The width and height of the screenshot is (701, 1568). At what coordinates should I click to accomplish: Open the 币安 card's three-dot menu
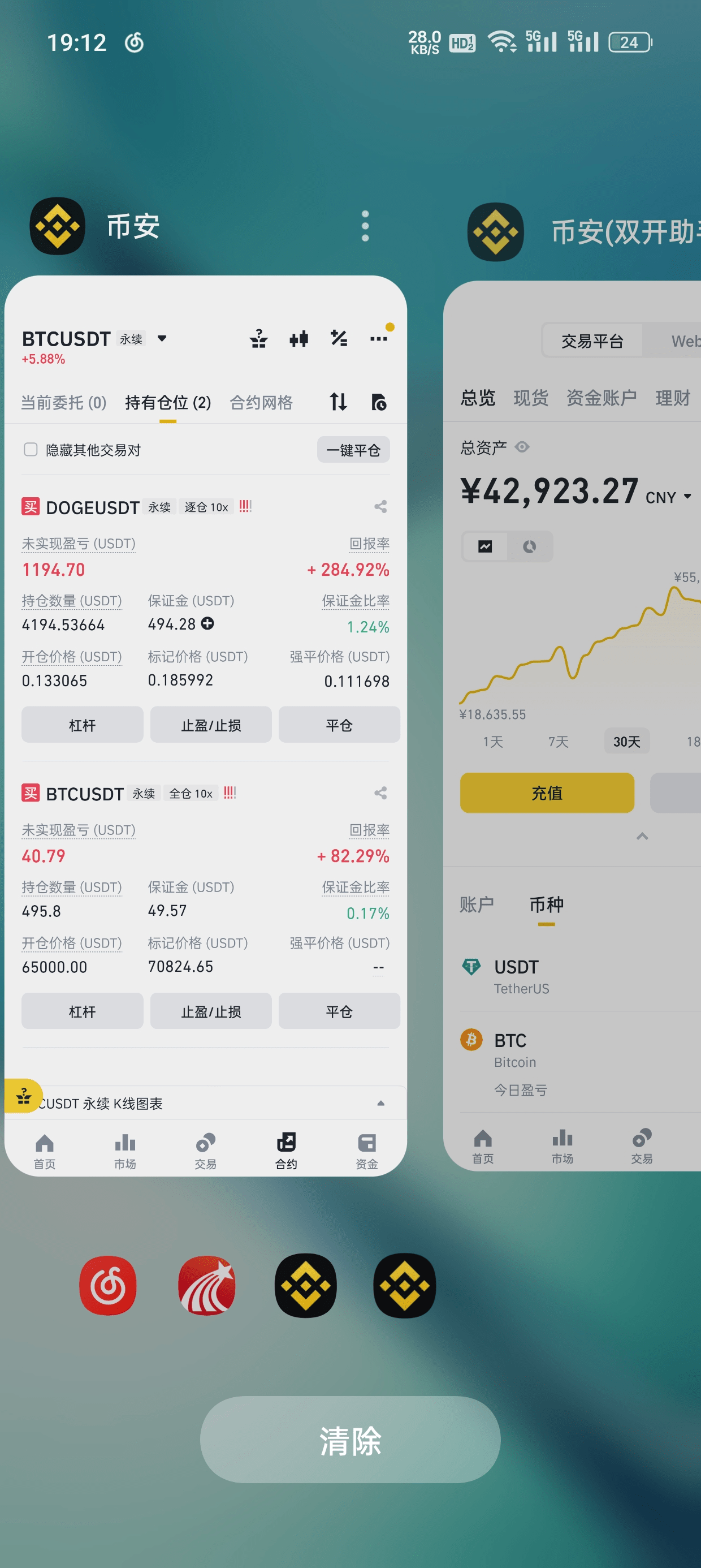(x=365, y=226)
